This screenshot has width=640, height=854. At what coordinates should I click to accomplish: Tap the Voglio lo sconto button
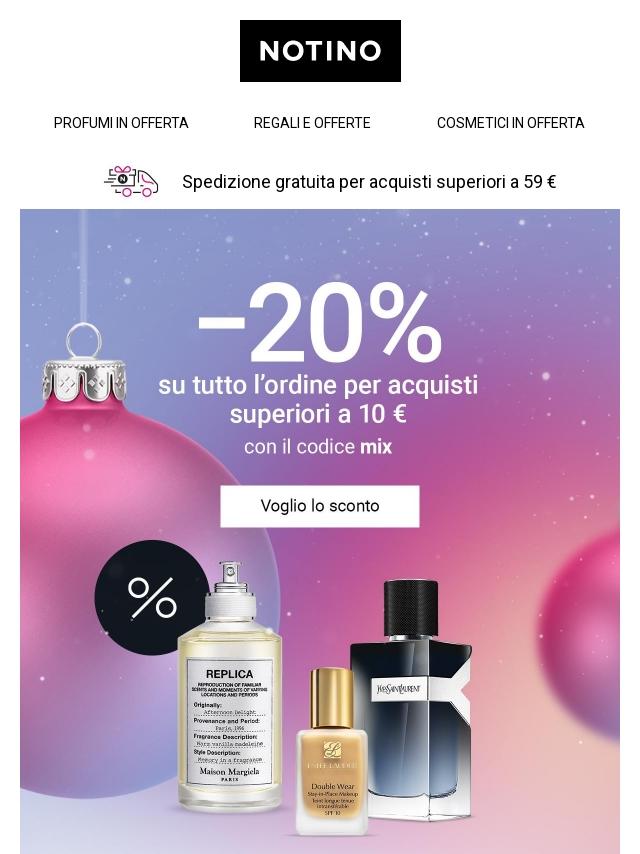pyautogui.click(x=320, y=506)
